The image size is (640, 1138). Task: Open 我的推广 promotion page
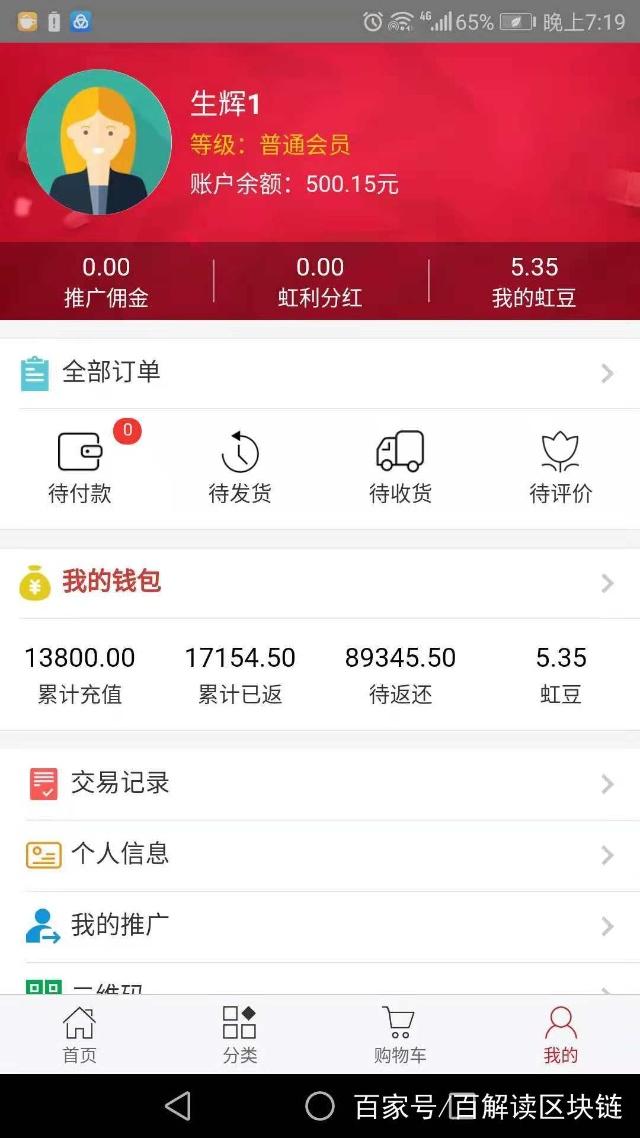[319, 926]
